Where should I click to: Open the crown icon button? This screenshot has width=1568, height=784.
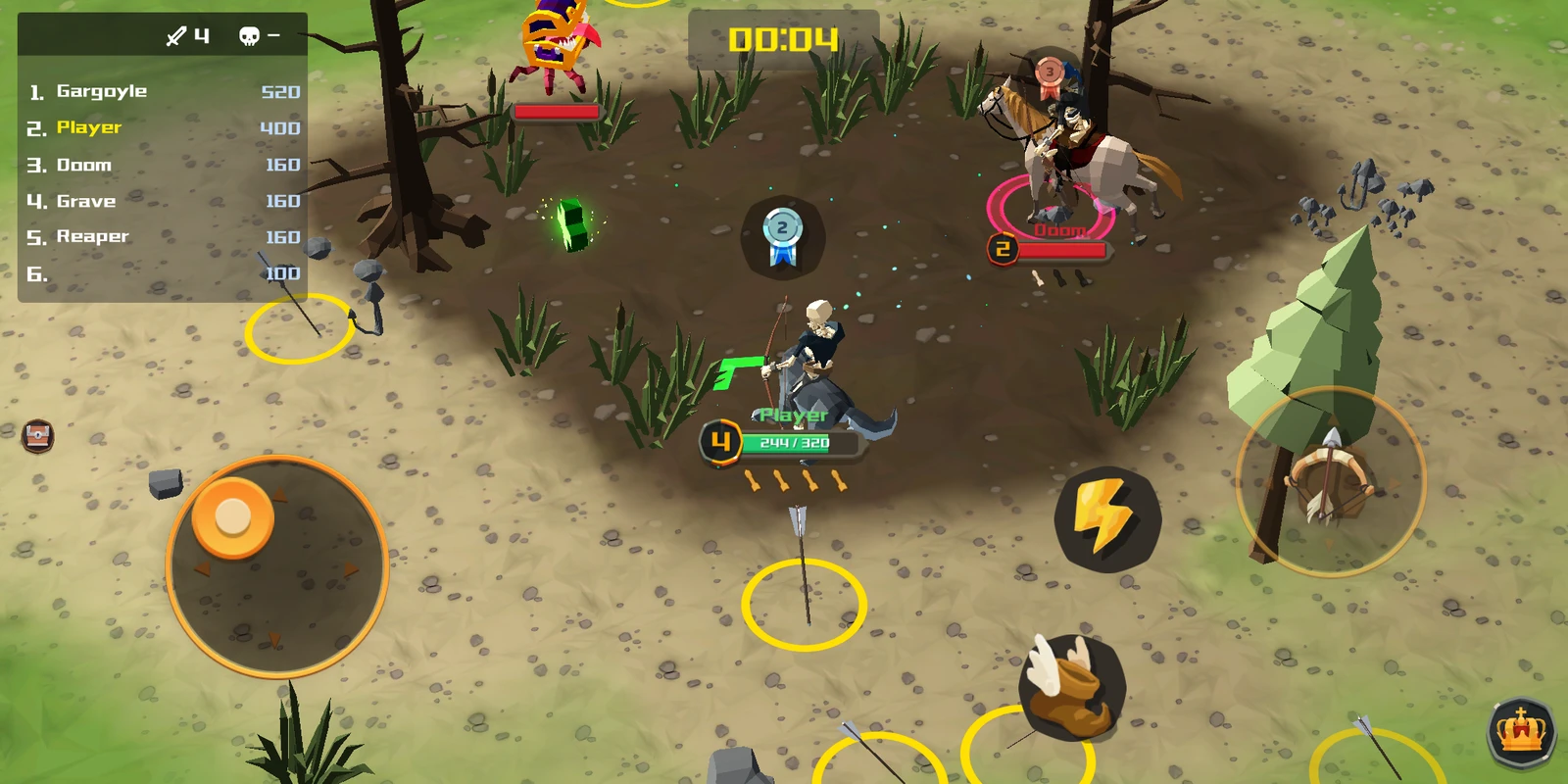(x=1521, y=731)
